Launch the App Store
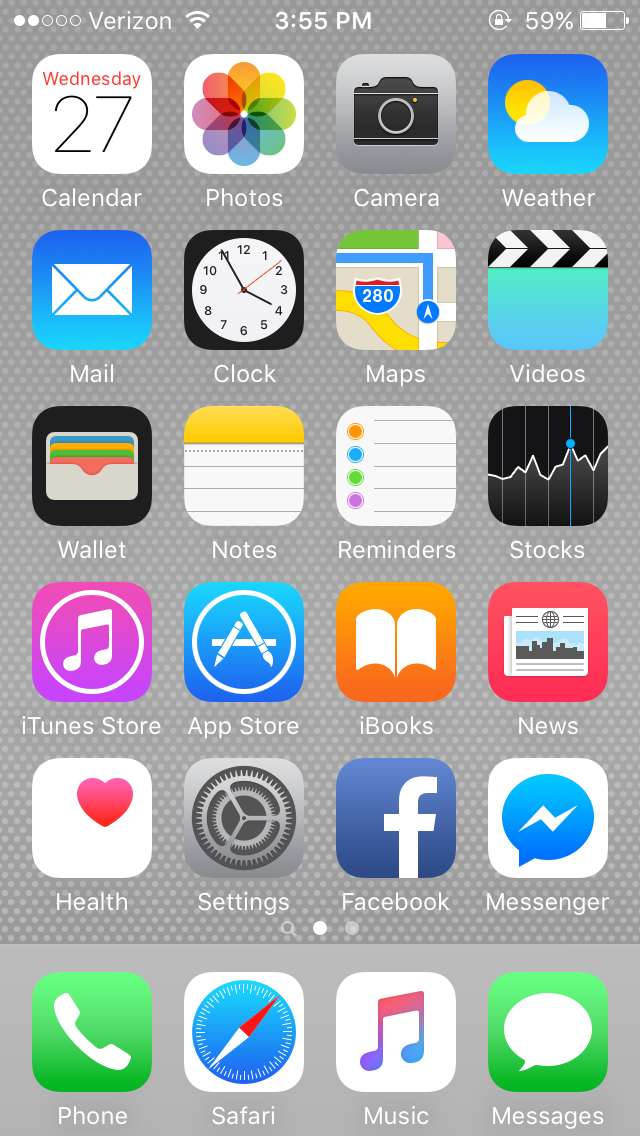Screen dimensions: 640x1136 [244, 642]
